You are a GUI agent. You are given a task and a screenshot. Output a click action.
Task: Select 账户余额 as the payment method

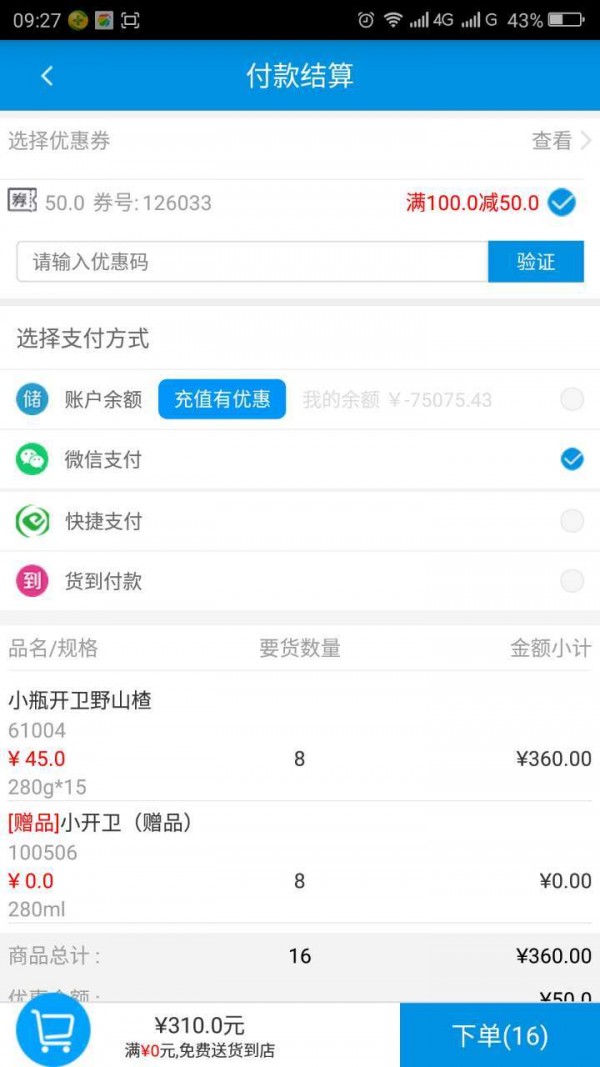point(571,400)
